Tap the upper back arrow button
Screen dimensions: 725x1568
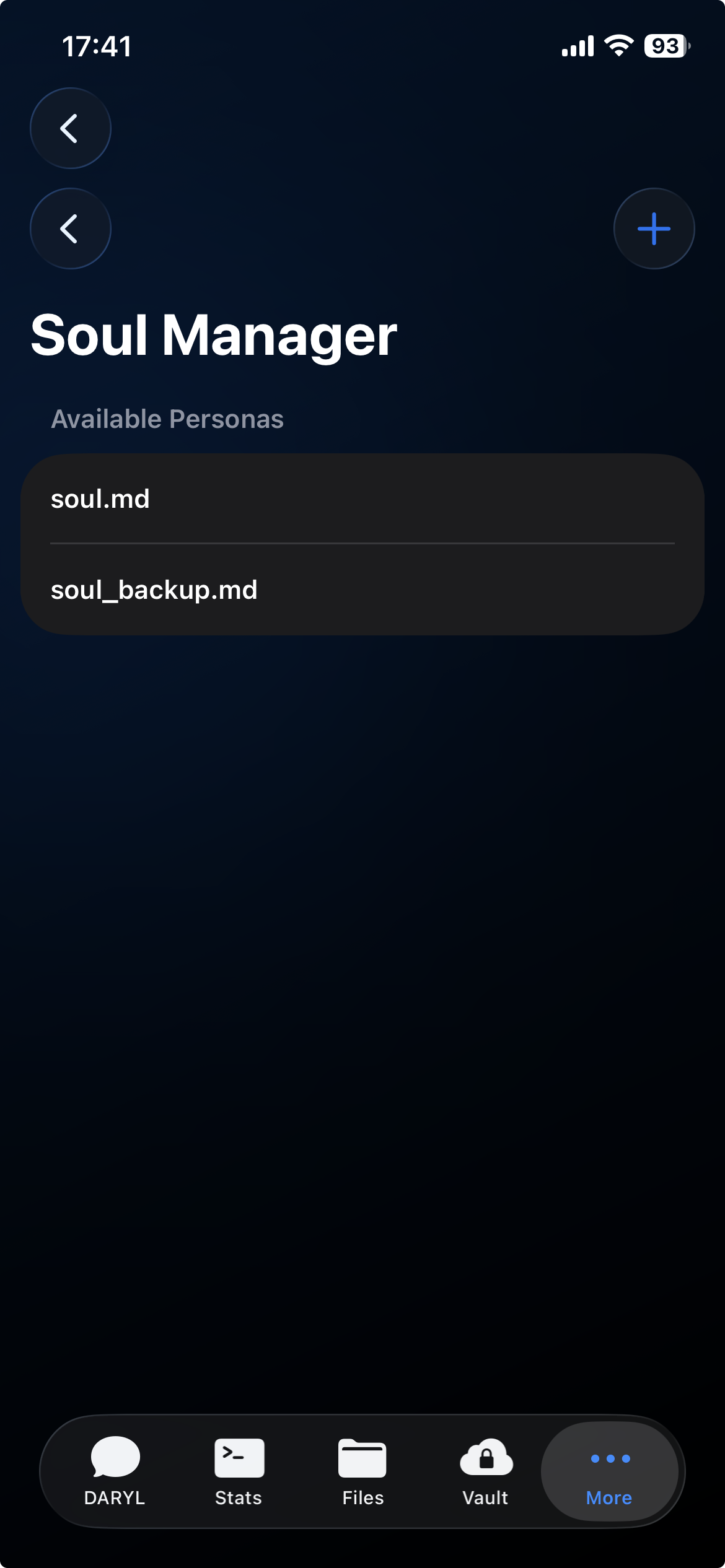[x=71, y=128]
